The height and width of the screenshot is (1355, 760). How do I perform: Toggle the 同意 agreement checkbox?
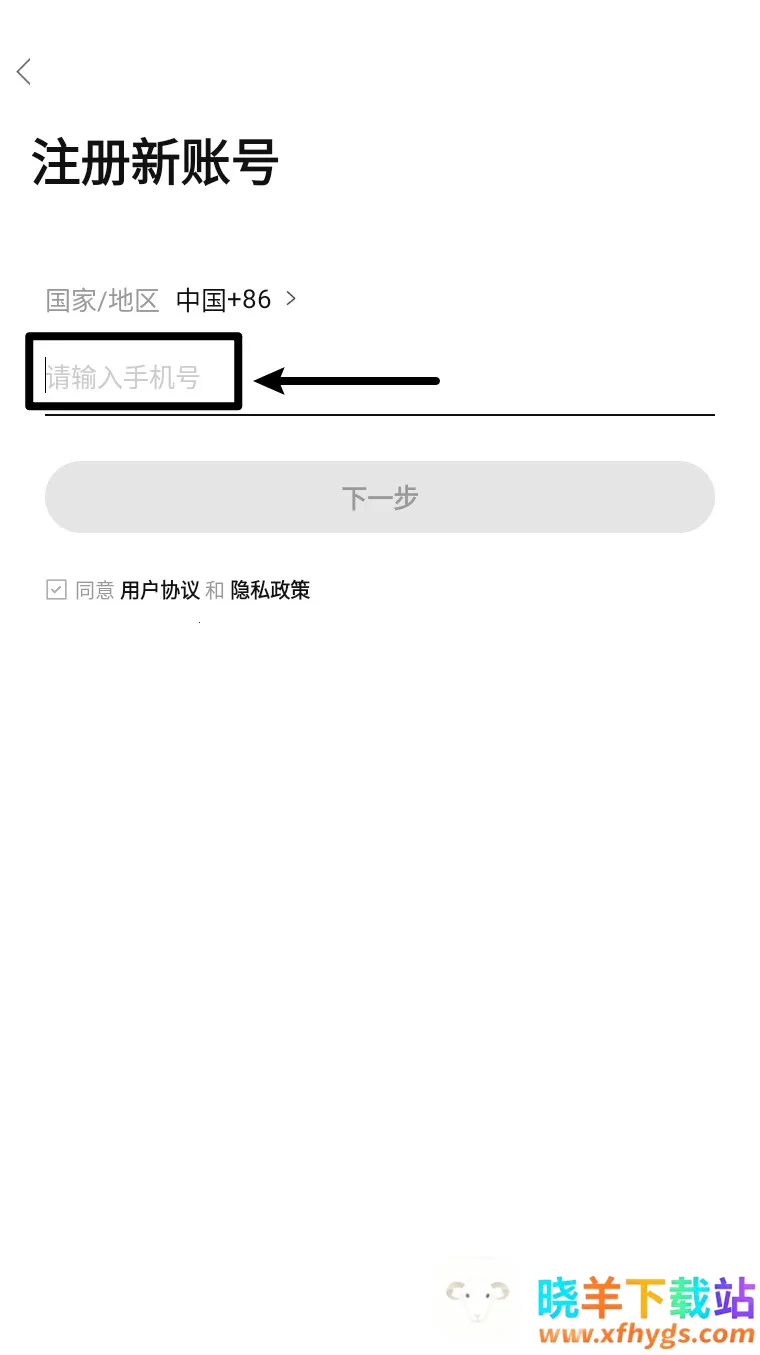click(x=56, y=590)
